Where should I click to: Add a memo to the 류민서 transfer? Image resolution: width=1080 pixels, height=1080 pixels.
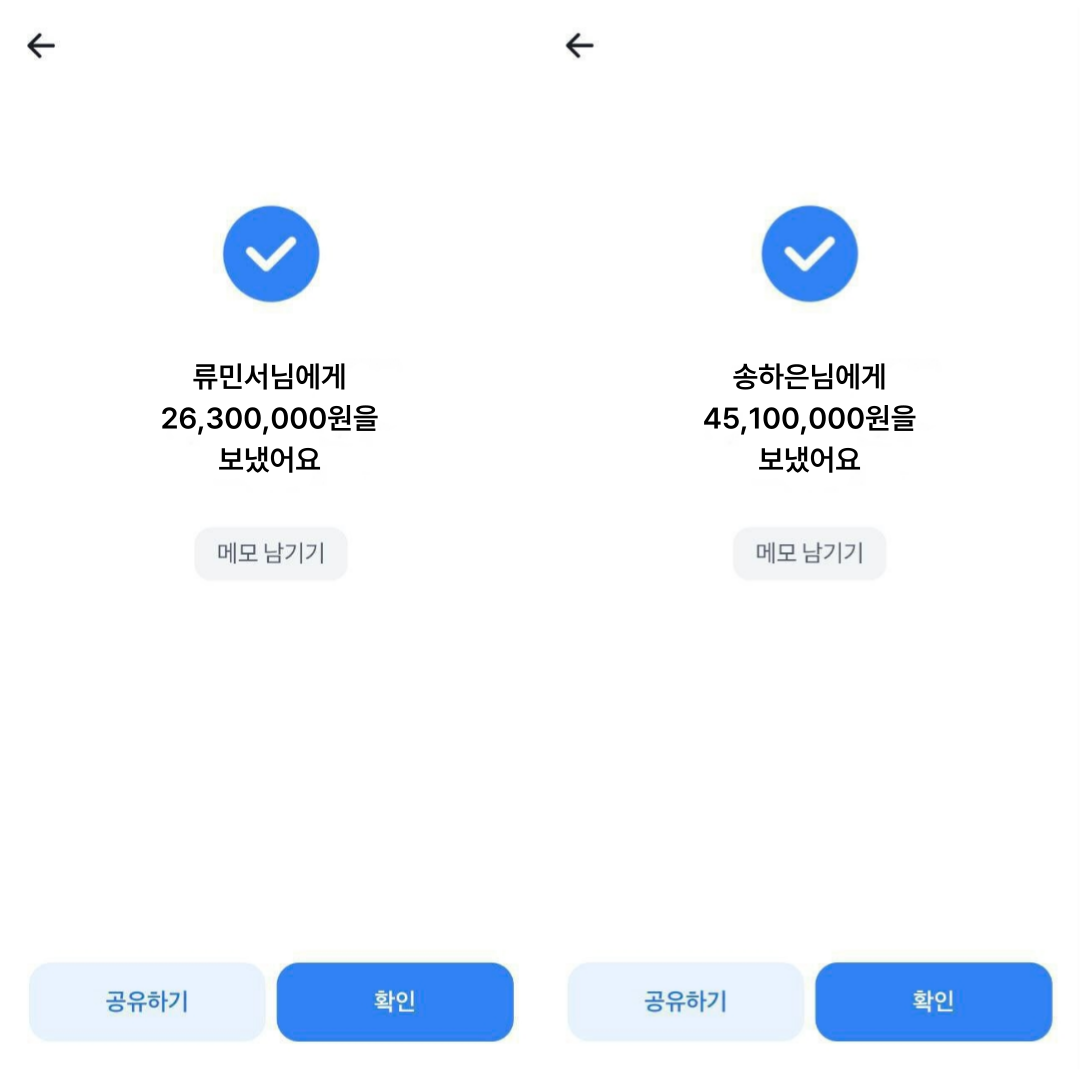(271, 553)
